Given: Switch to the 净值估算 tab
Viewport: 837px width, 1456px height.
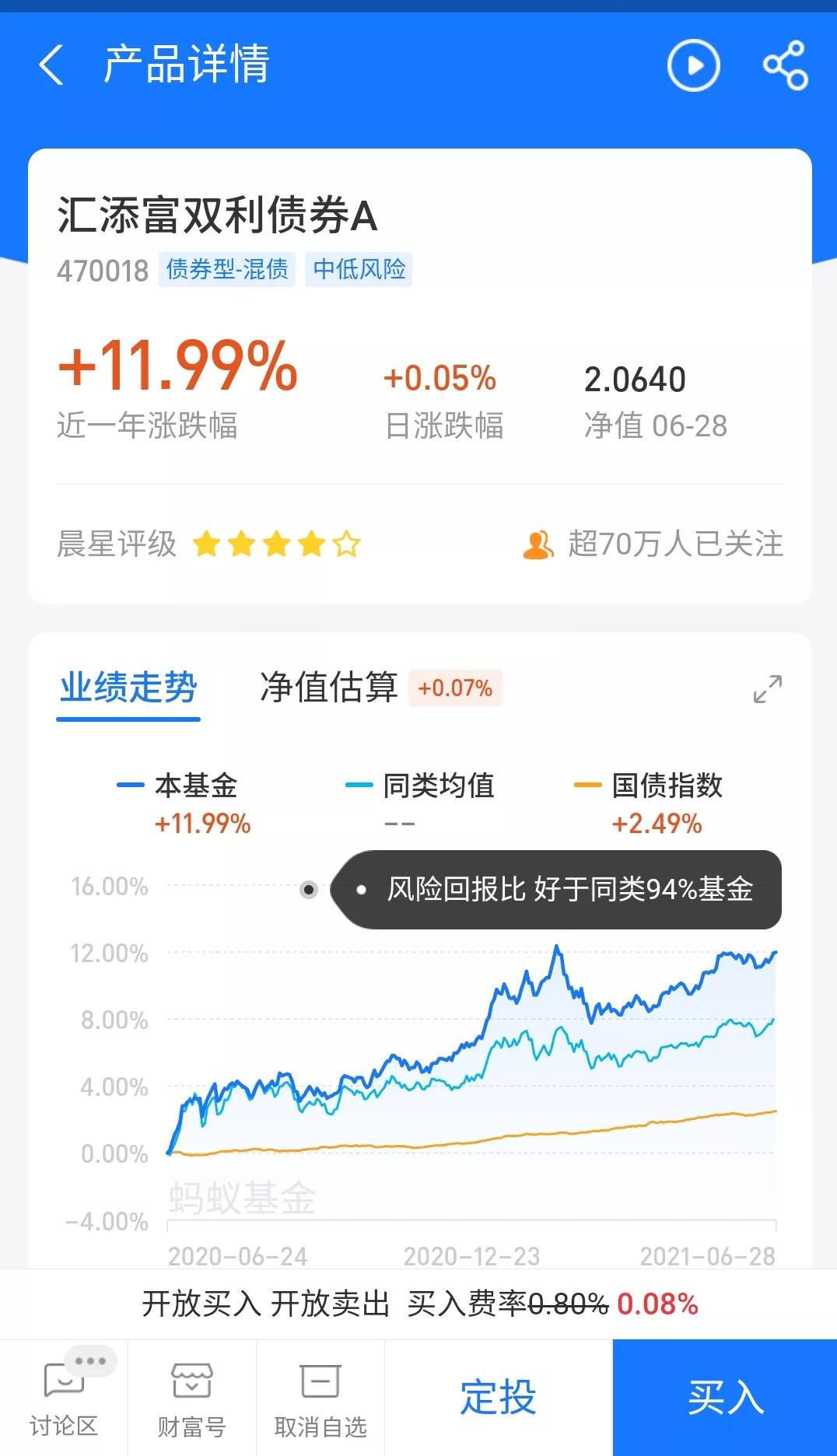Looking at the screenshot, I should [329, 688].
